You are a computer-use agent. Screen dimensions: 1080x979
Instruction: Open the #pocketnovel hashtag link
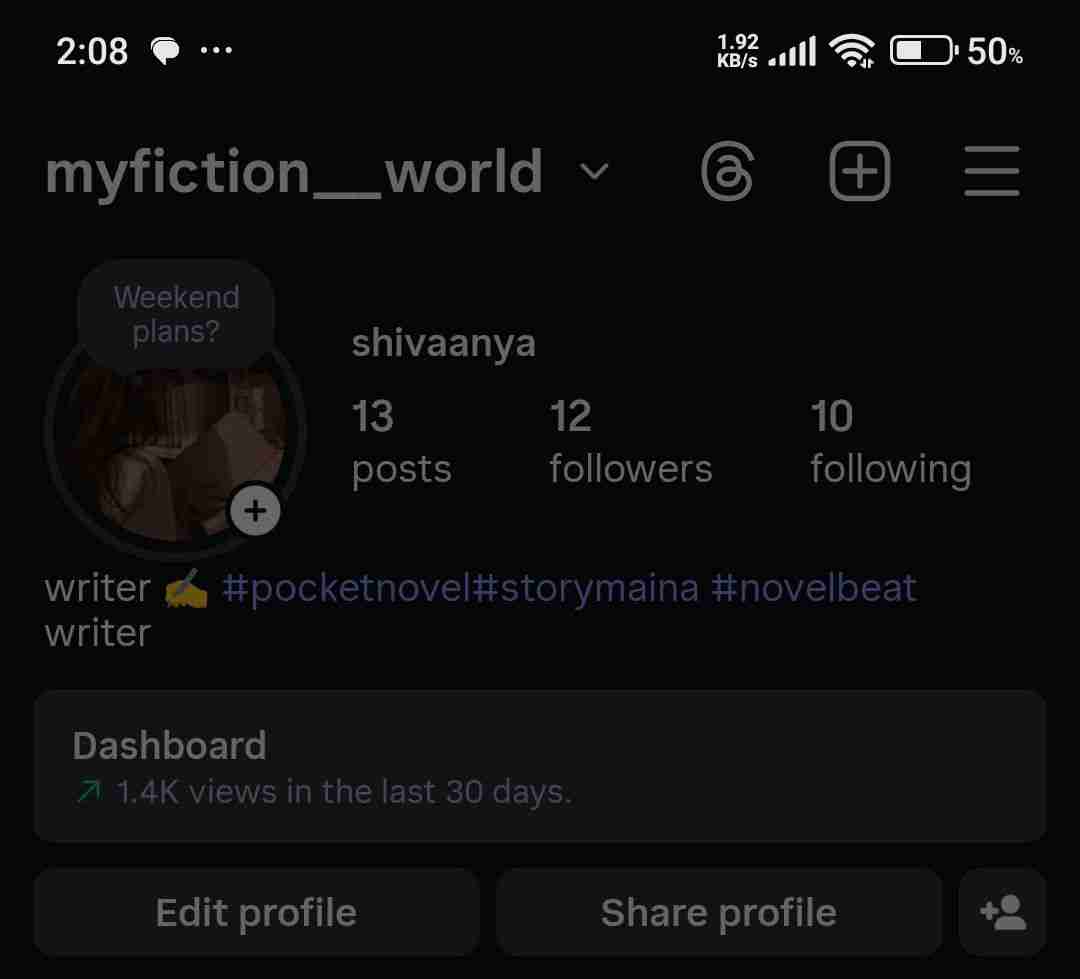[x=345, y=588]
